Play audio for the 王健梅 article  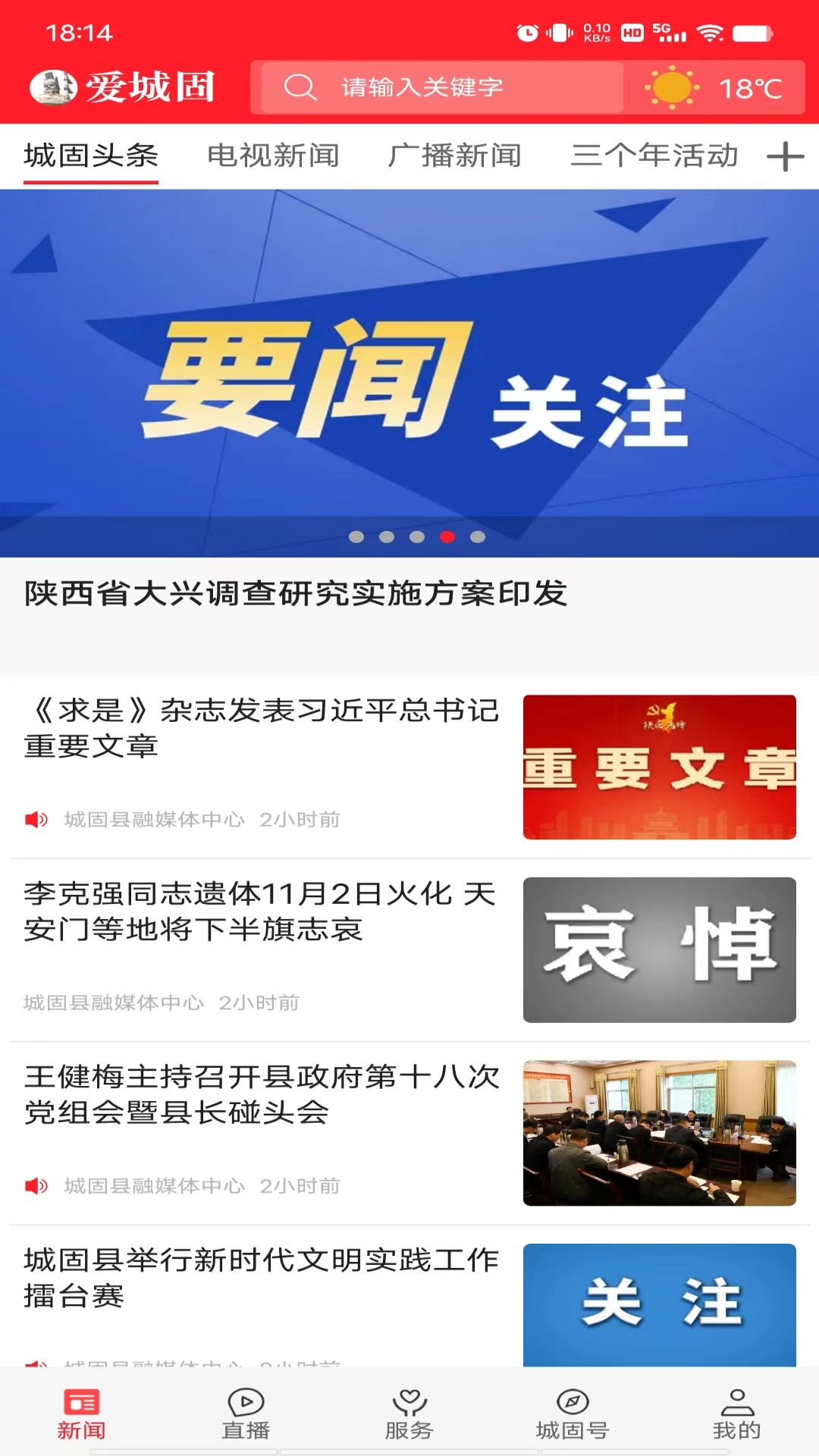point(36,1186)
